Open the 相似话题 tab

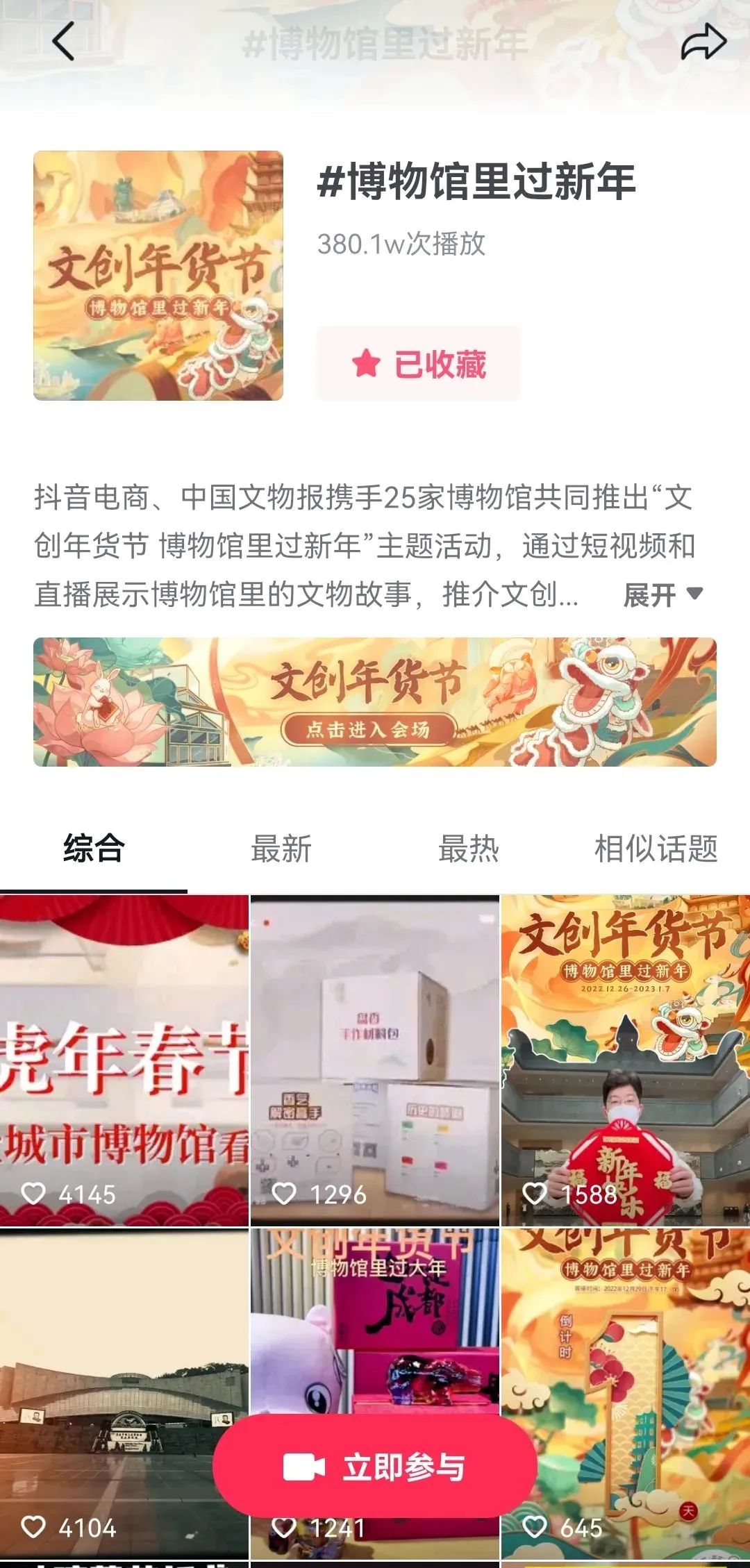point(656,849)
